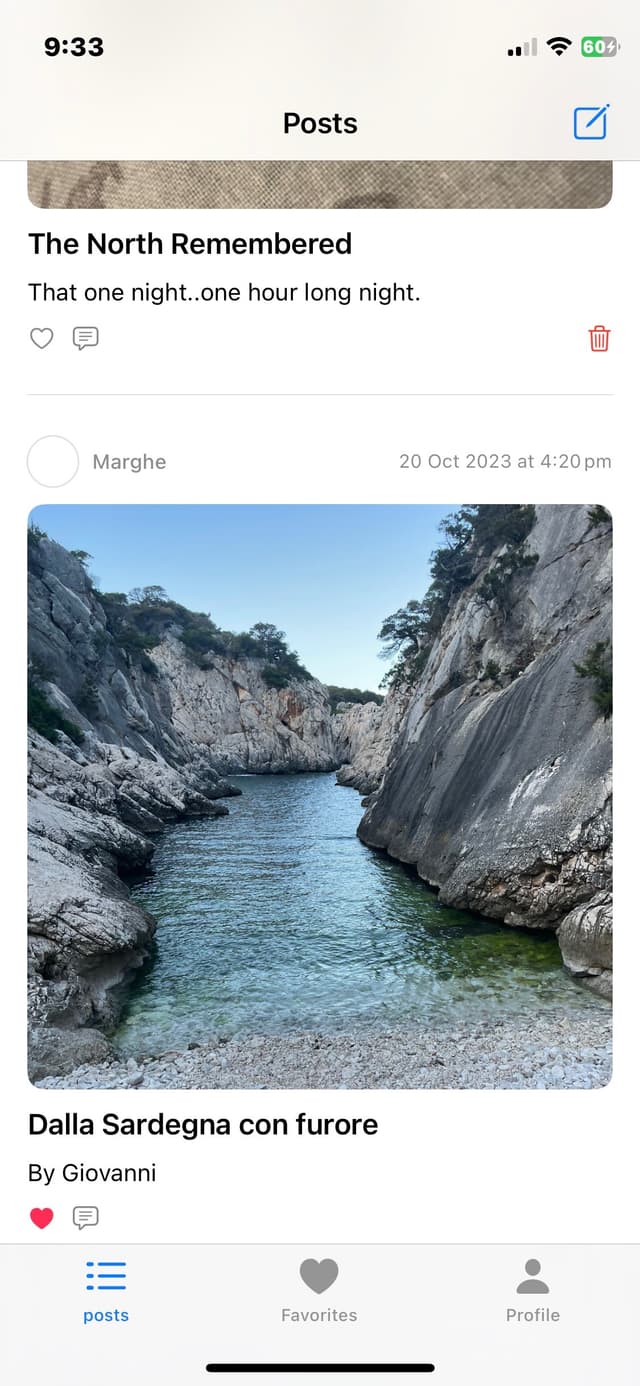Go to the Favorites tab
Image resolution: width=640 pixels, height=1386 pixels.
319,1290
